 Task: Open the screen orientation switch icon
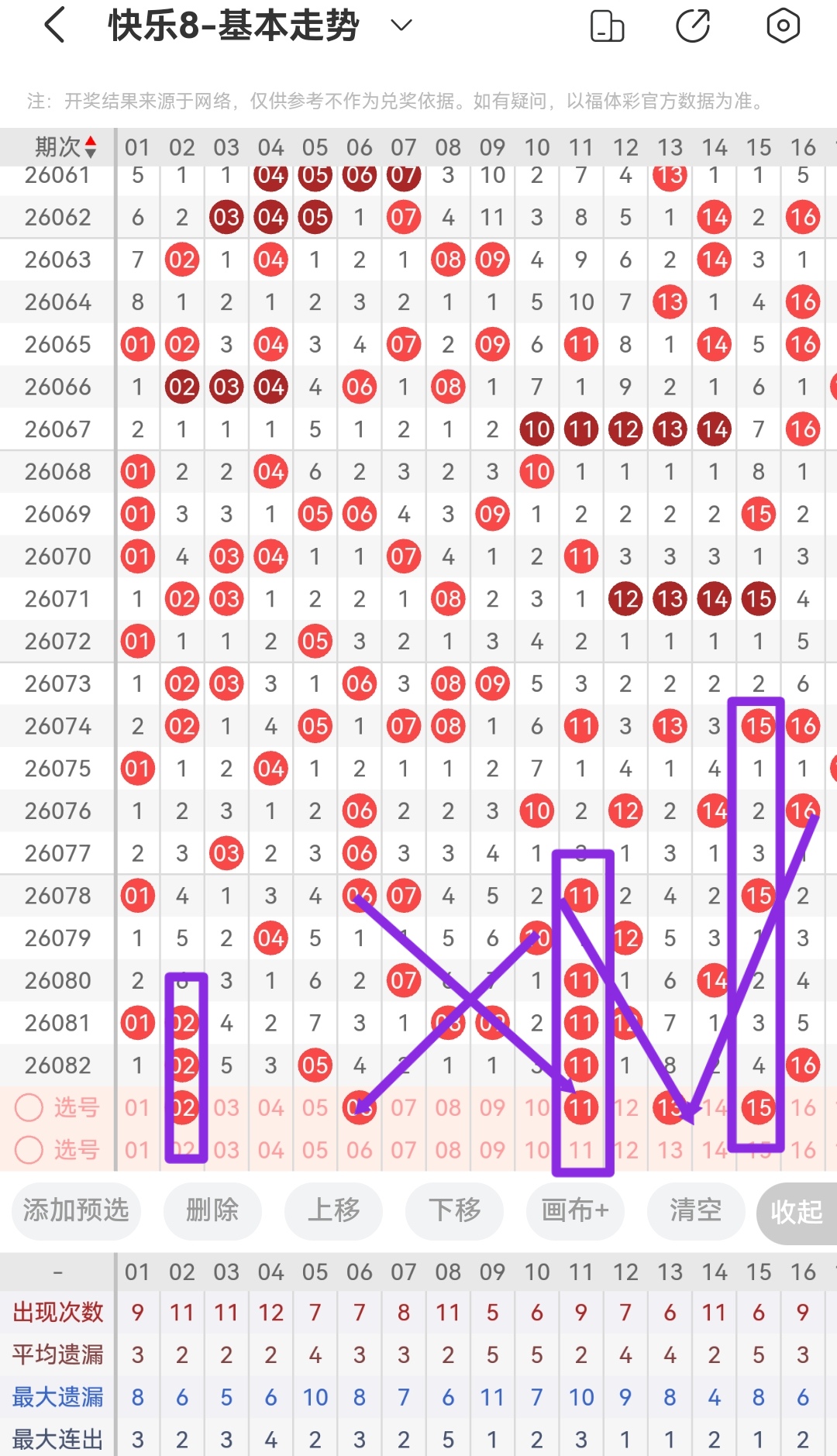click(x=607, y=26)
